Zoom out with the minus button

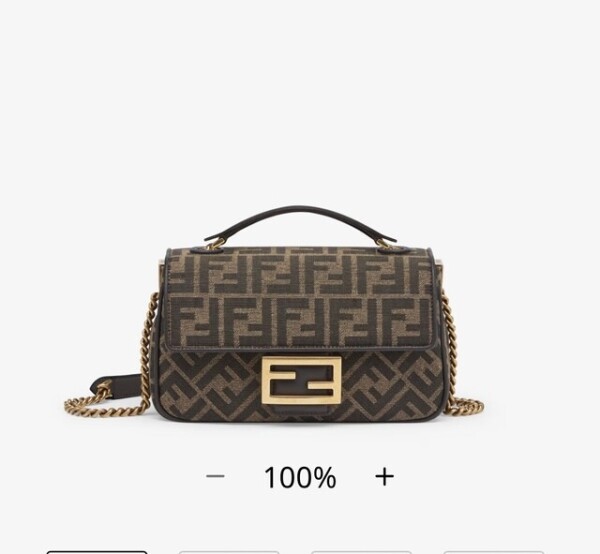pos(215,477)
